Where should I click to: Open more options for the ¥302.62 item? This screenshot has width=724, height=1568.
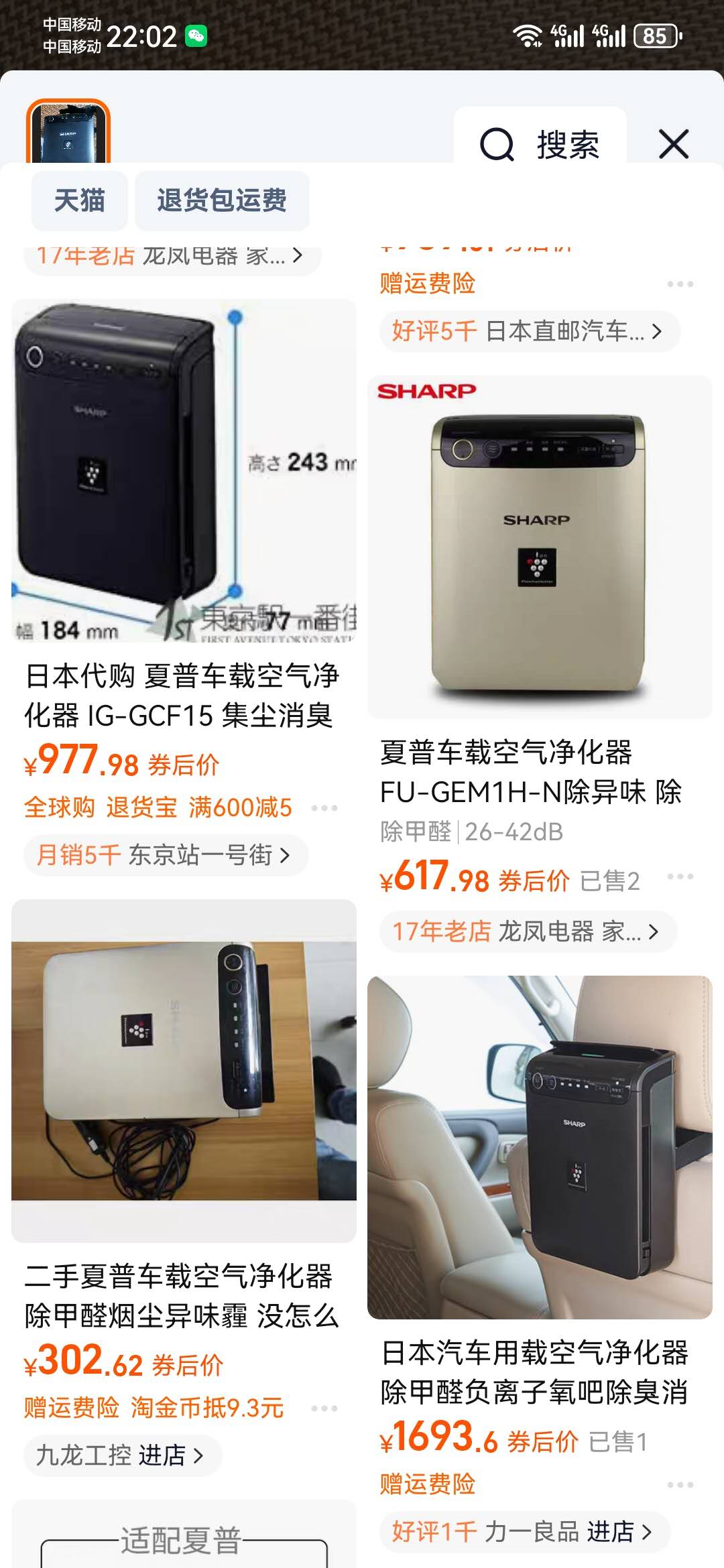(324, 1409)
